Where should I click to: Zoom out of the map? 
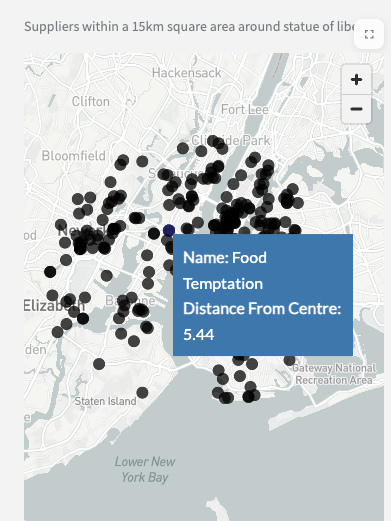(x=356, y=109)
